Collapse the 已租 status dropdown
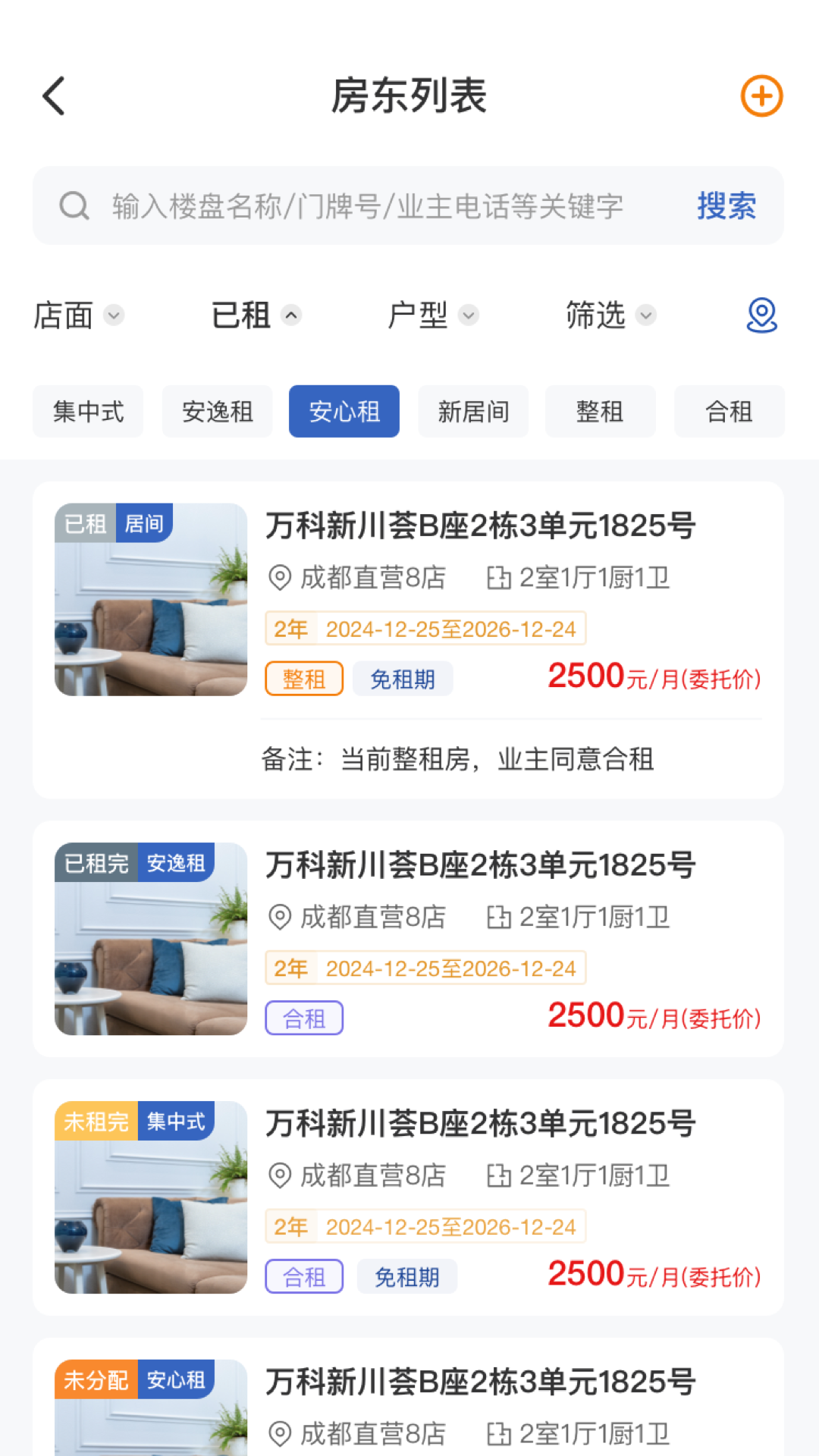The height and width of the screenshot is (1456, 819). pos(256,315)
